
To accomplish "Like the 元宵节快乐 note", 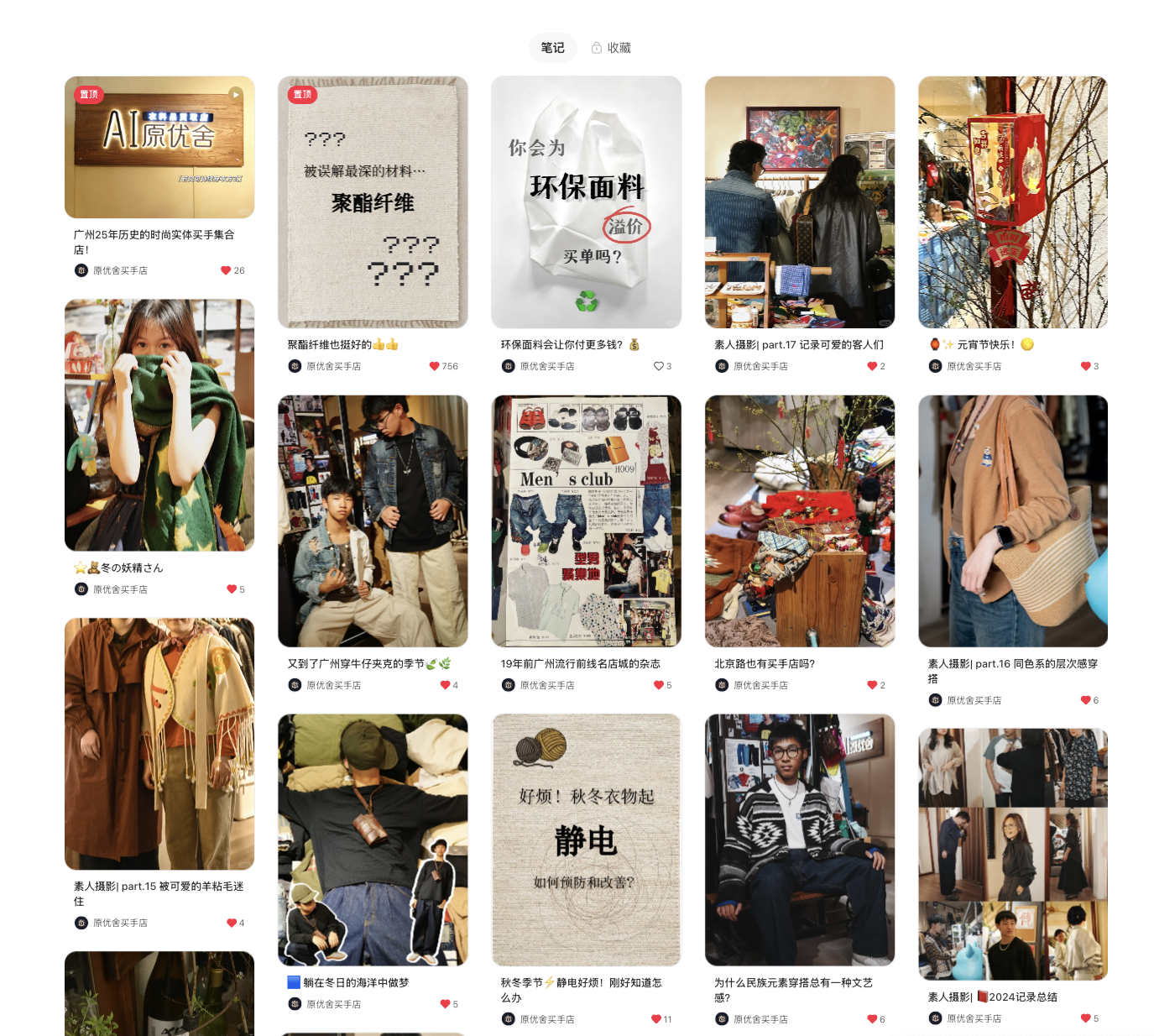I will [1086, 366].
